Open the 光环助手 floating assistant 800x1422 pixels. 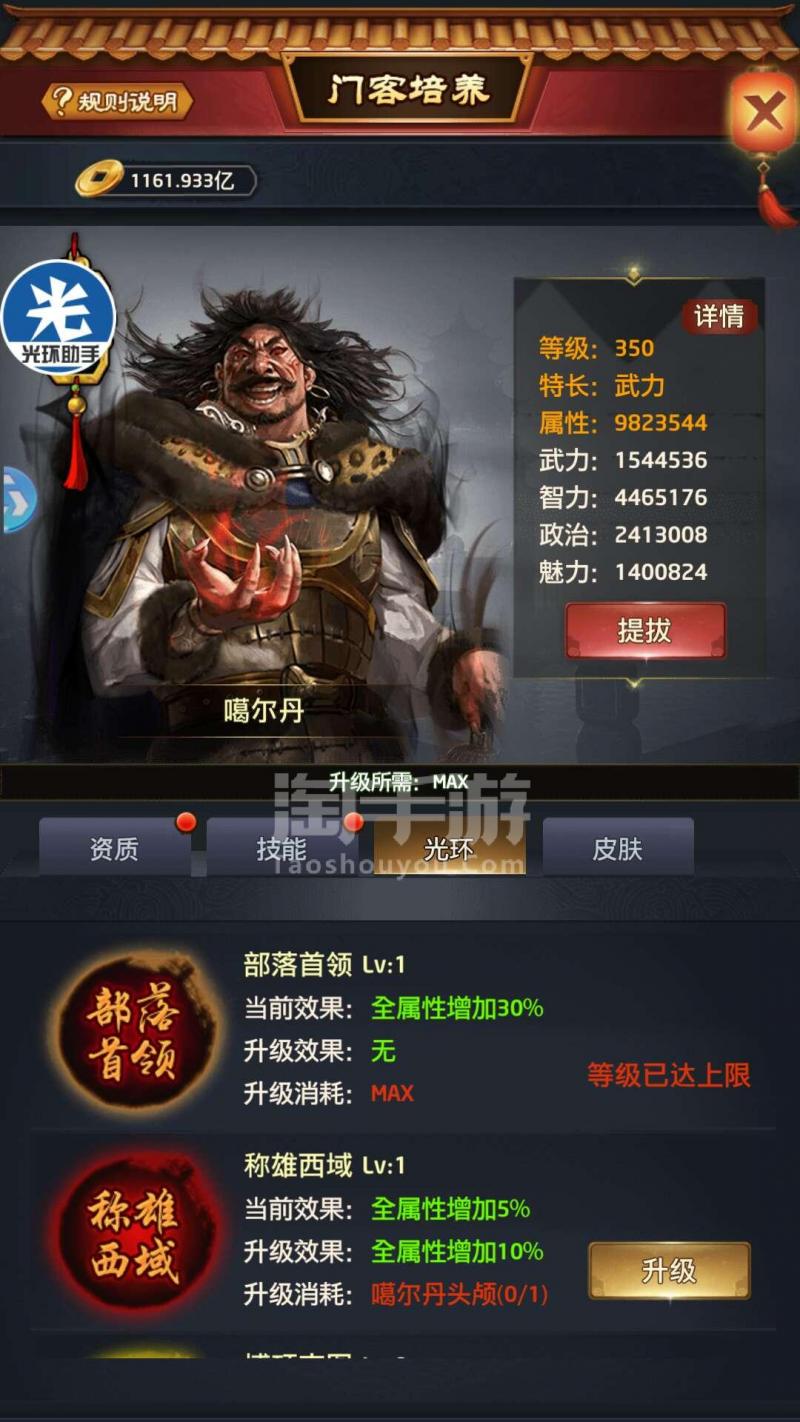[x=58, y=318]
